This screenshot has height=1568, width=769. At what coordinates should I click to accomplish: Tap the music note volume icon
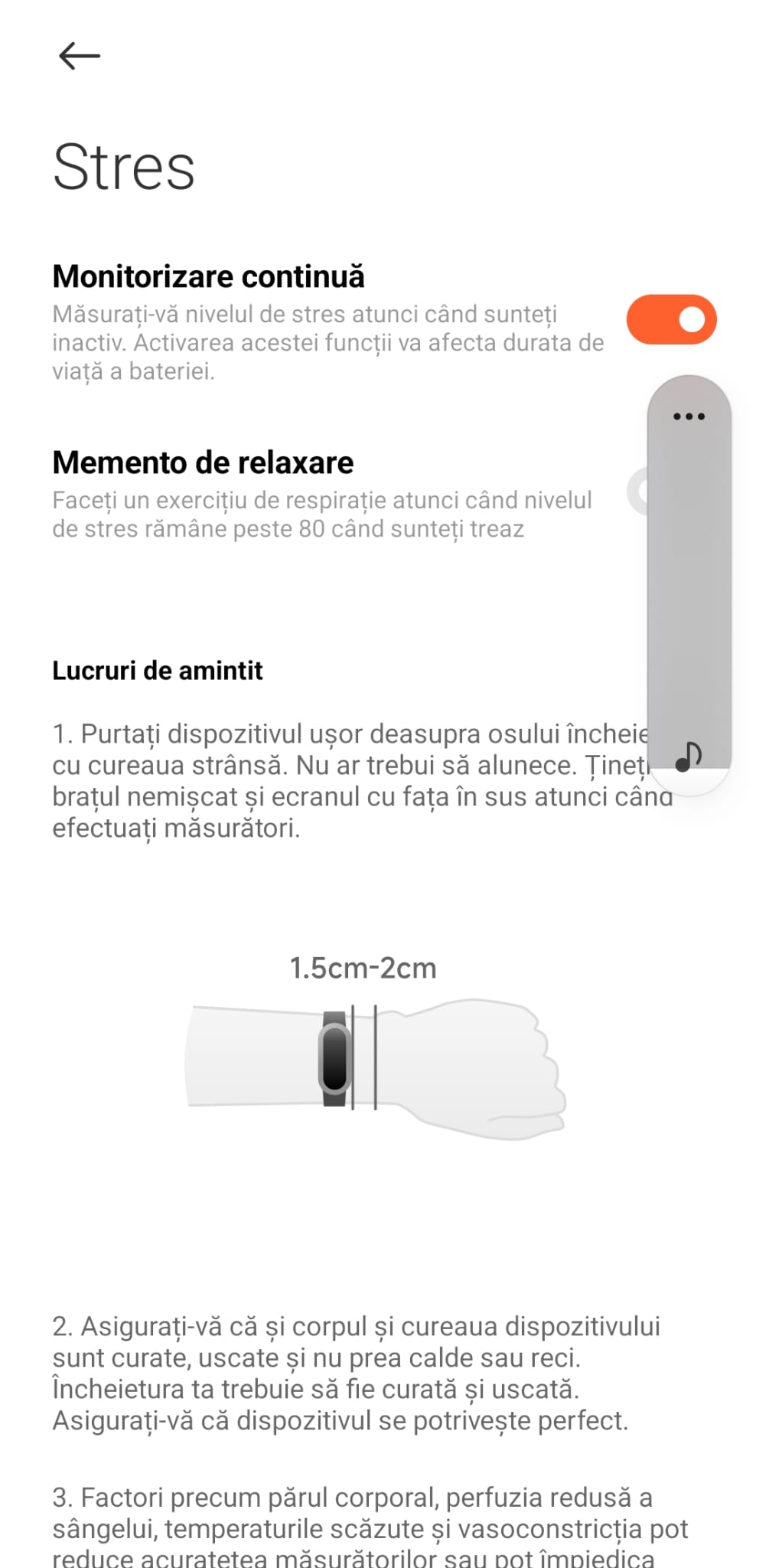tap(689, 756)
